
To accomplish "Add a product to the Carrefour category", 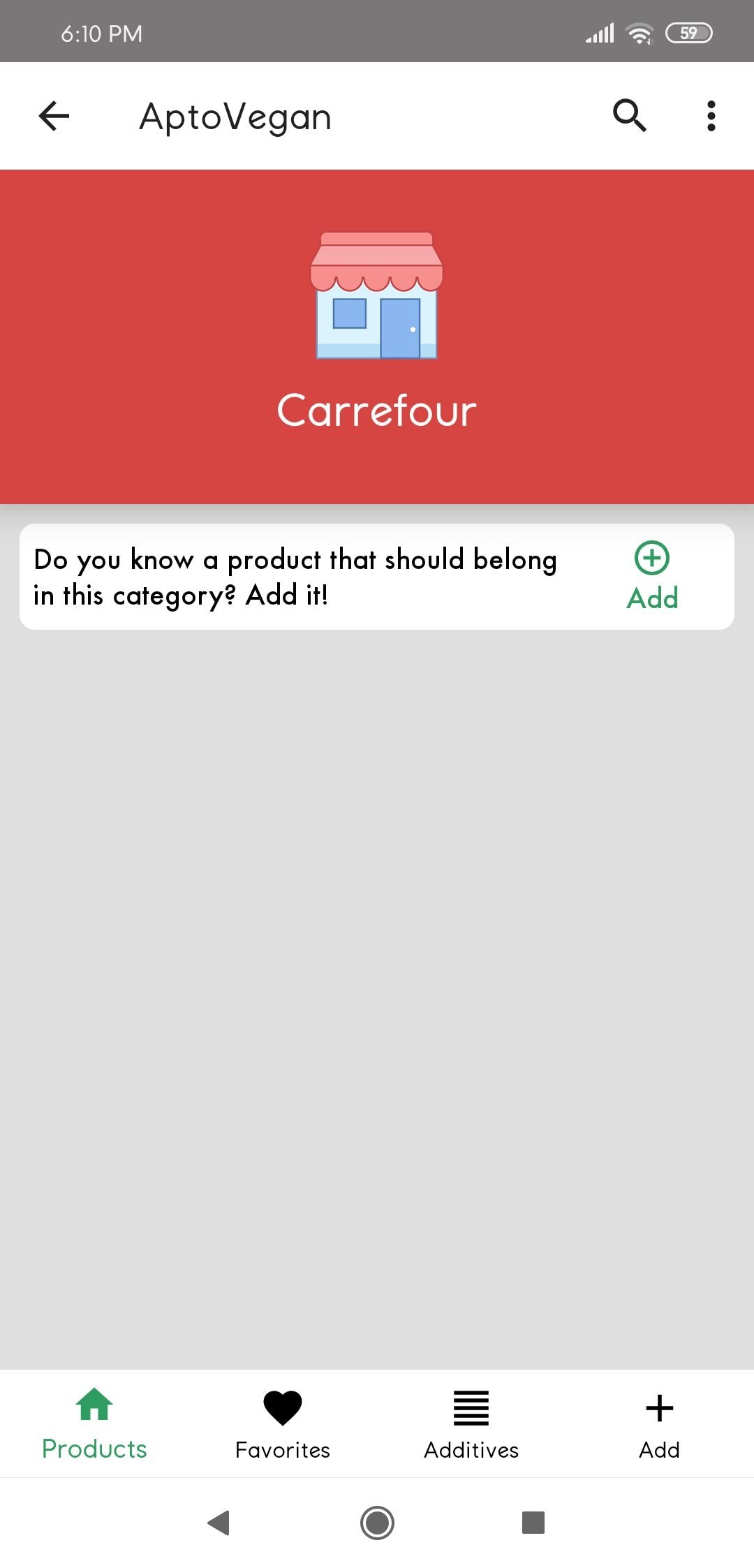I will point(652,577).
